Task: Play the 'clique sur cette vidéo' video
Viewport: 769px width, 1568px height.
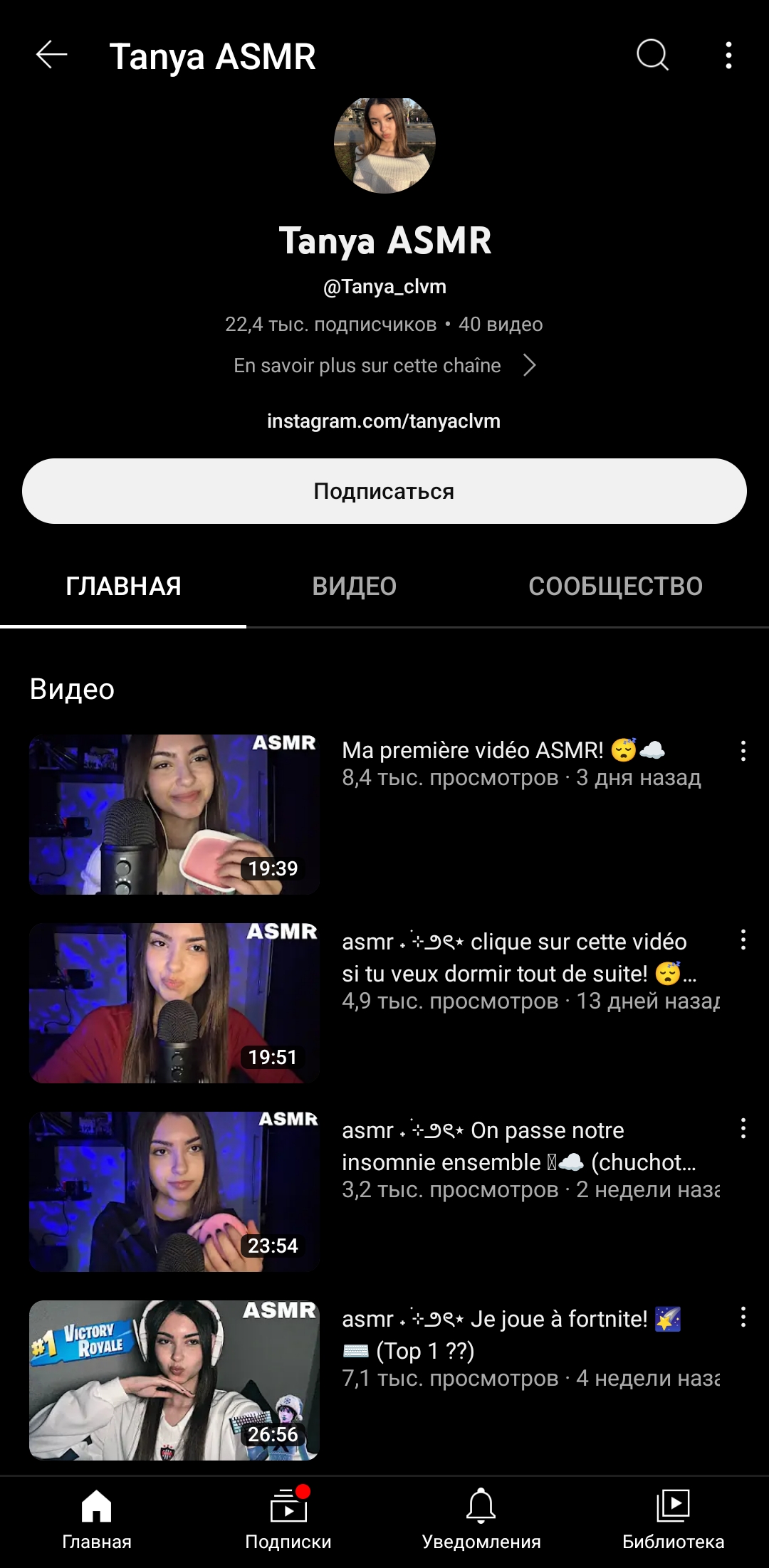Action: (x=174, y=1003)
